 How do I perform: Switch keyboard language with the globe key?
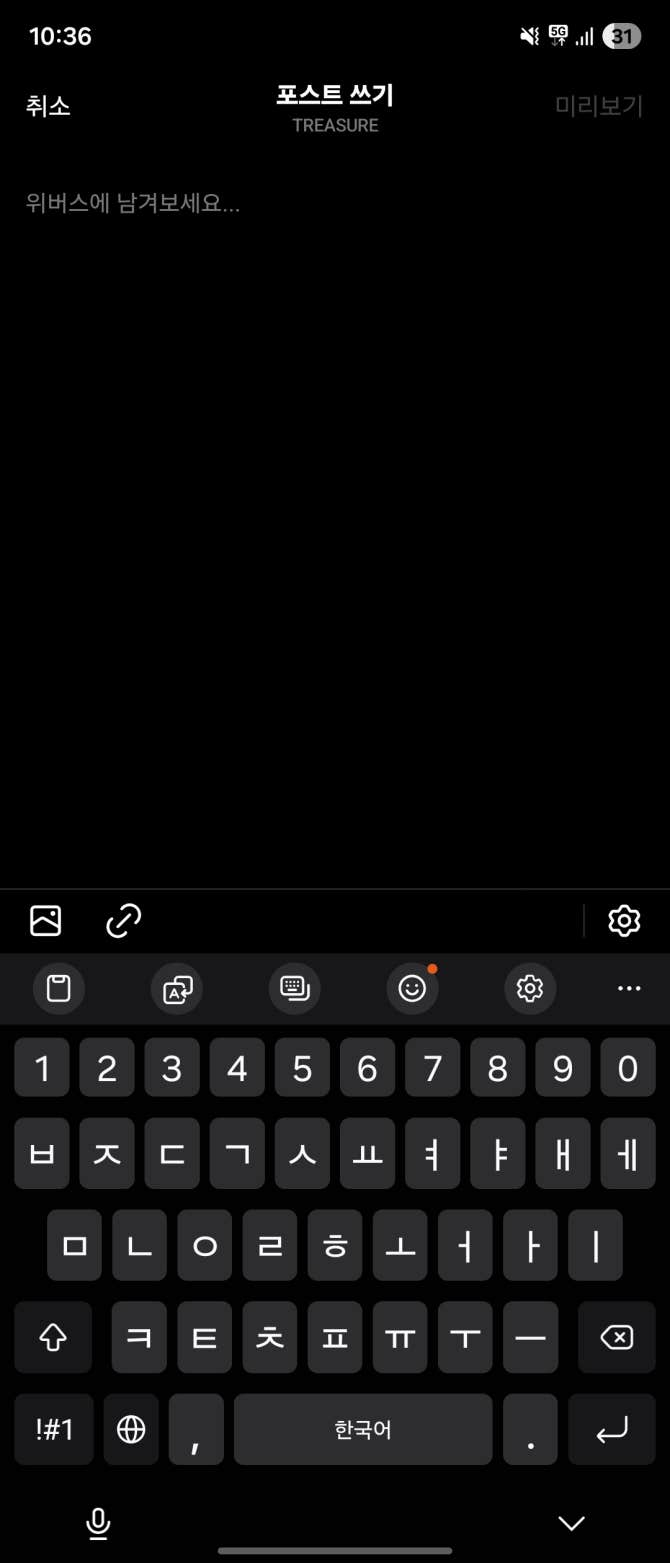click(131, 1429)
